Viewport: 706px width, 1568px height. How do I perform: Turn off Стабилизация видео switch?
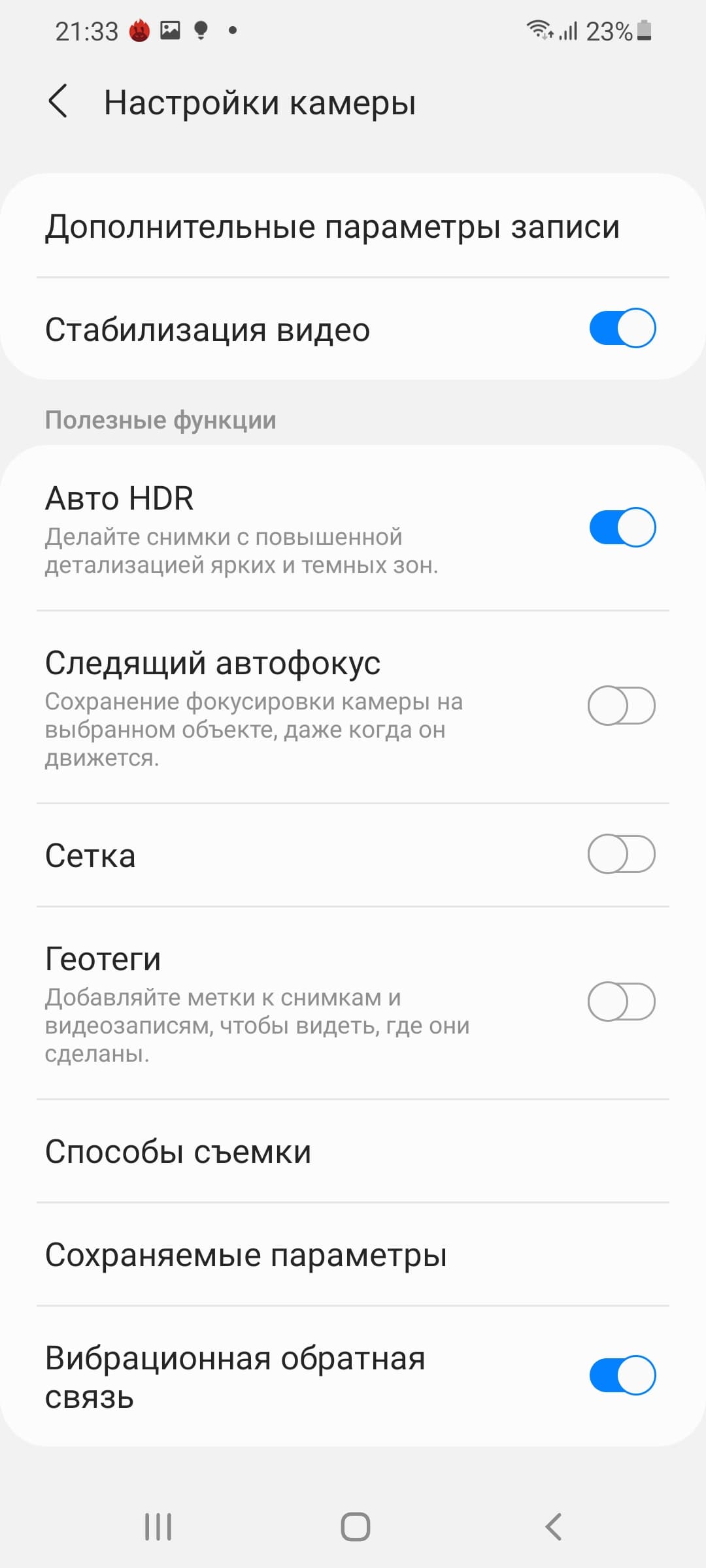[x=622, y=328]
